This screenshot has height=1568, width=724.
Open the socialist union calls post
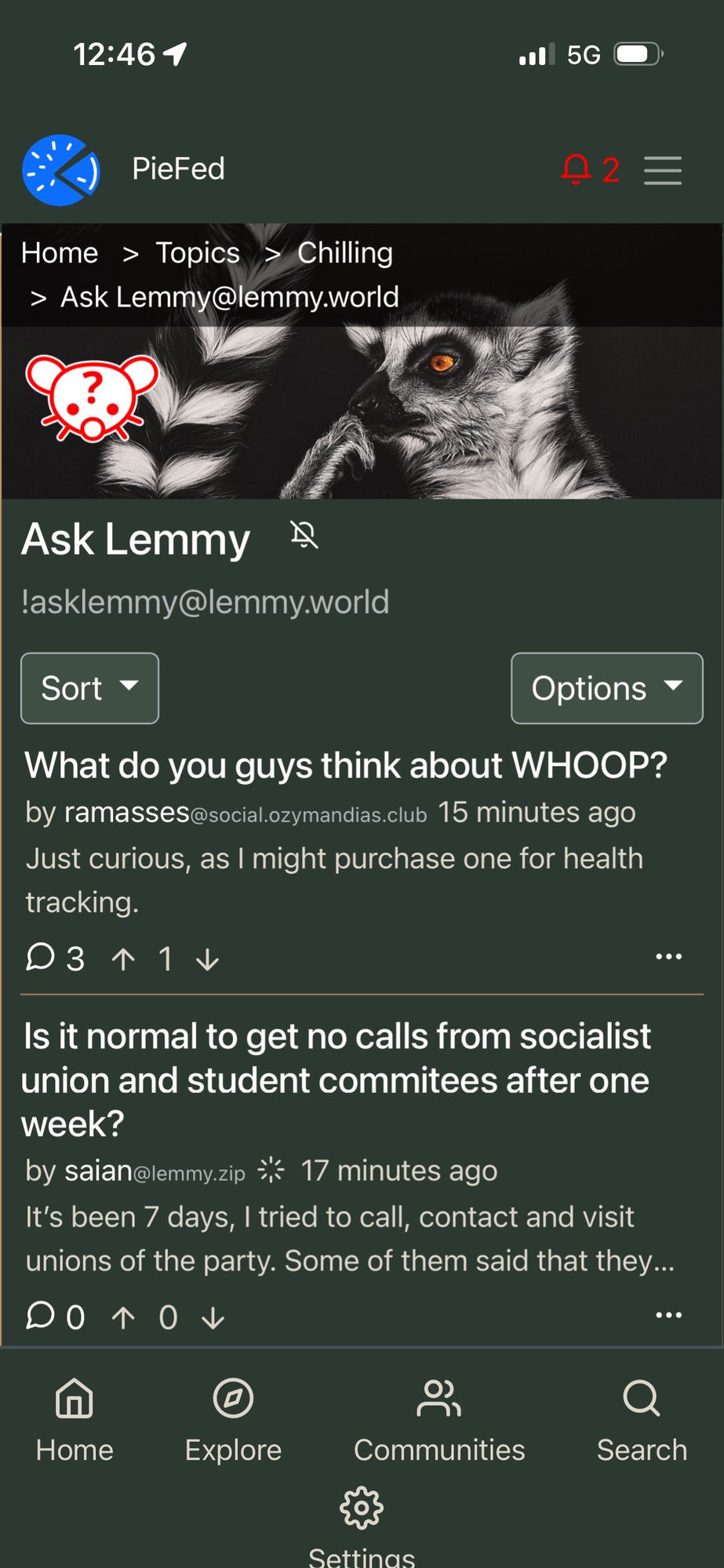(337, 1080)
